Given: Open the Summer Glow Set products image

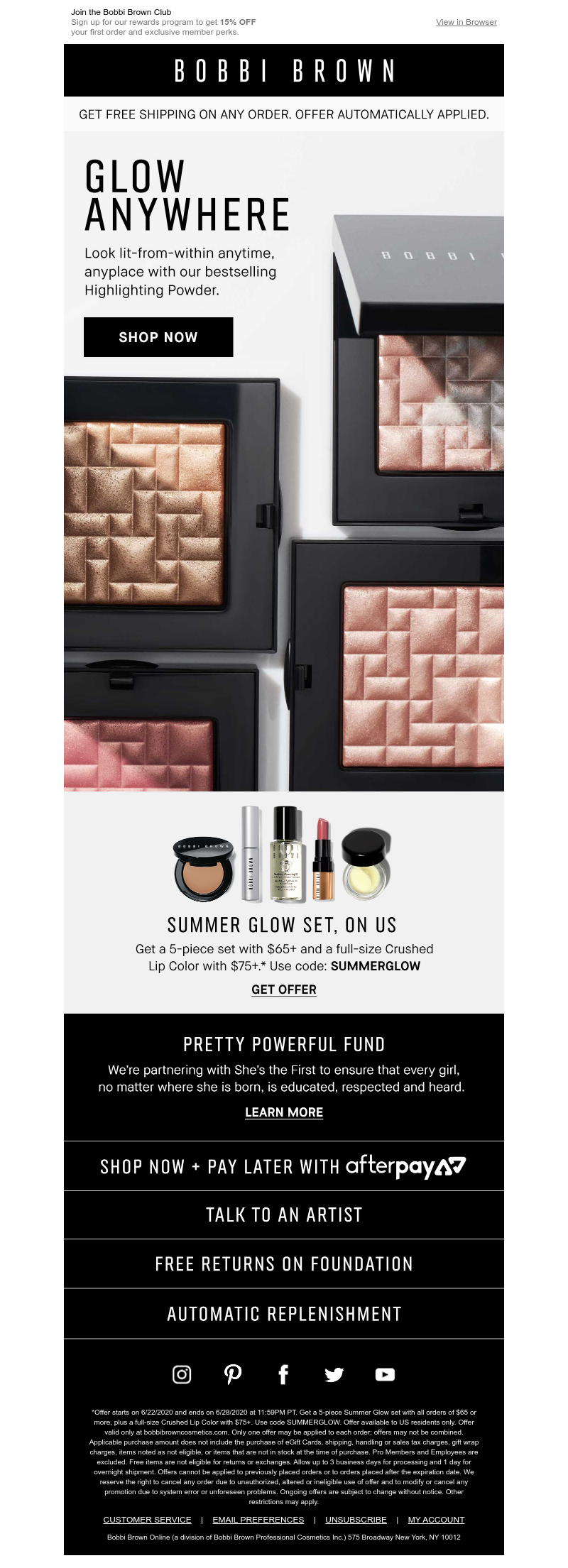Looking at the screenshot, I should pos(283,855).
